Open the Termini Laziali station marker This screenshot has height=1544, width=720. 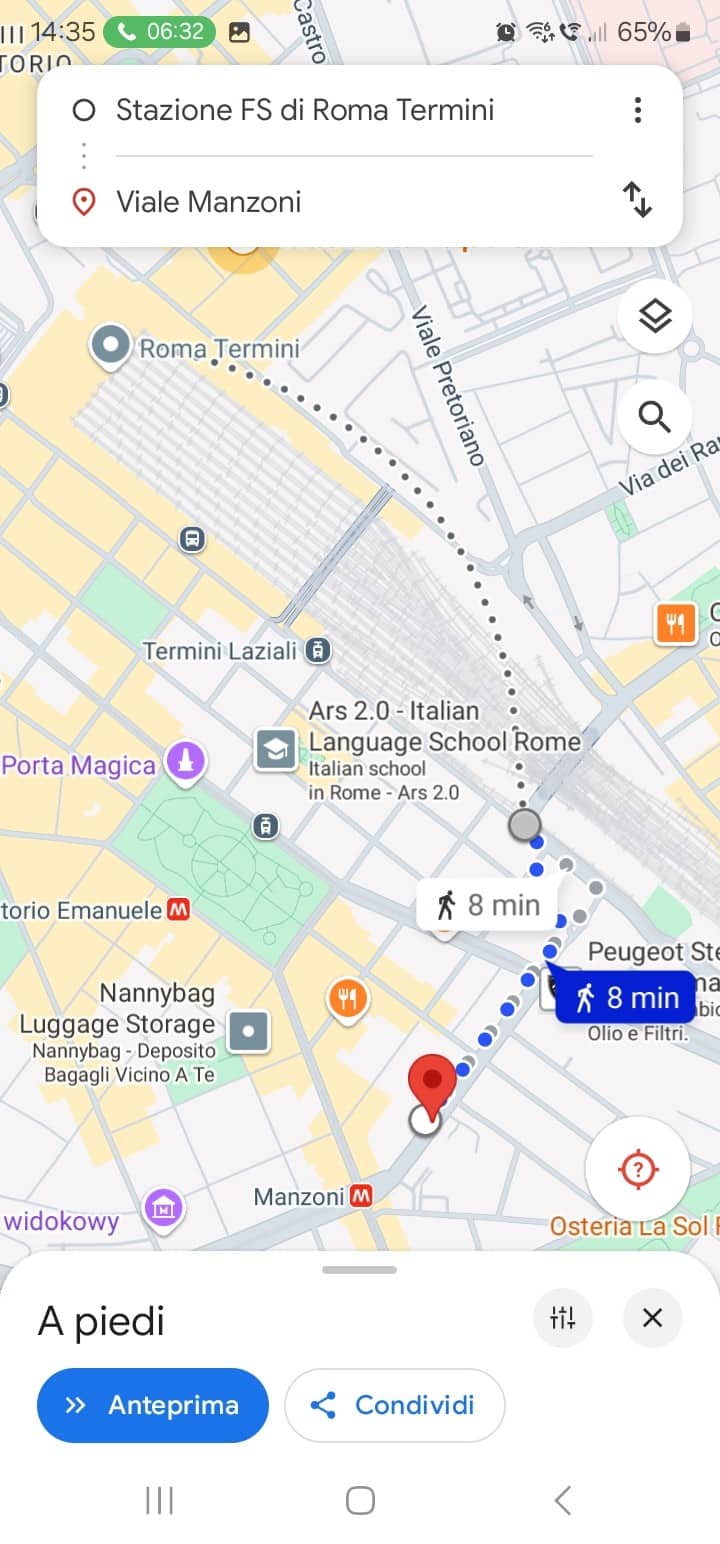click(x=317, y=651)
